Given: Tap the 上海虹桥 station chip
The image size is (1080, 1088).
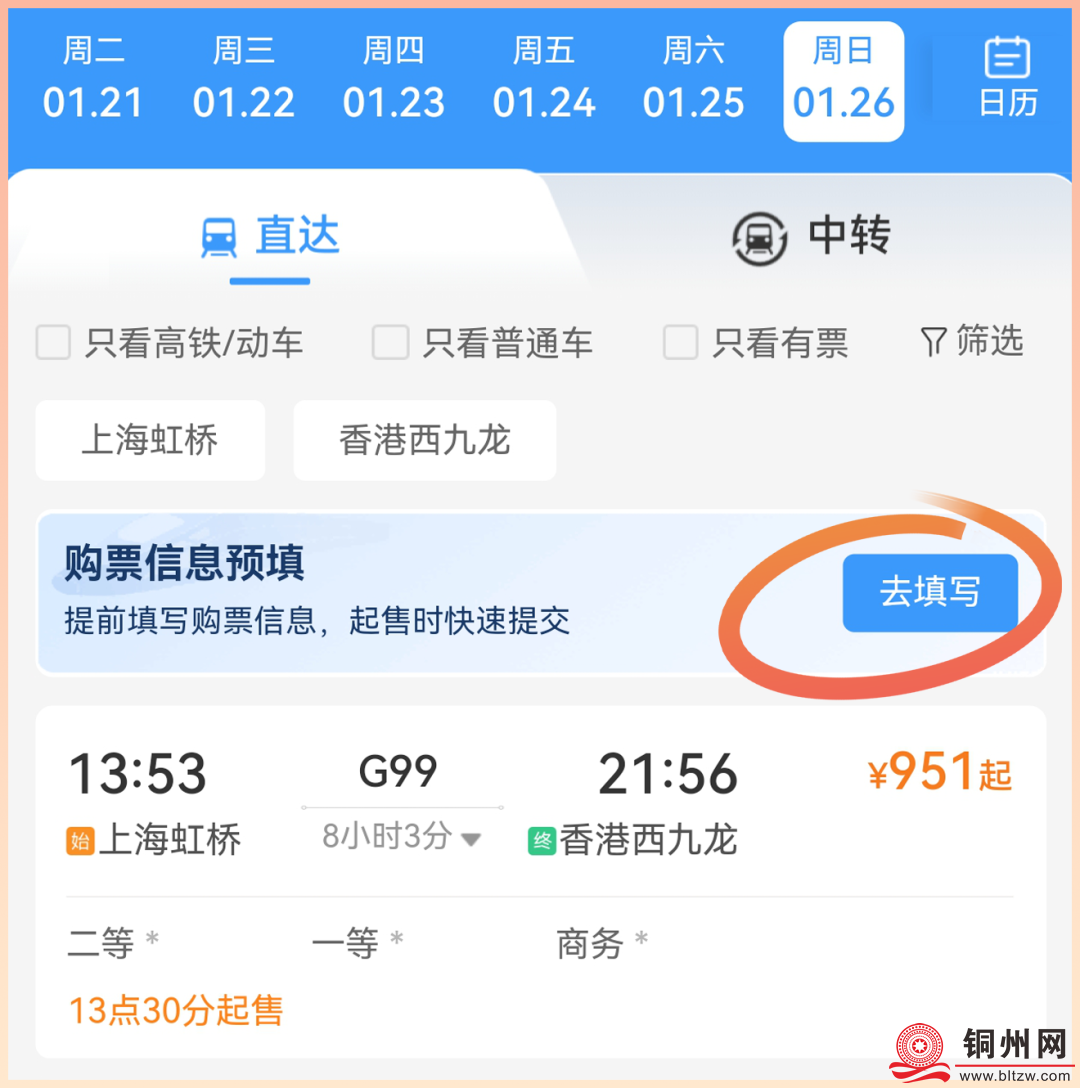Looking at the screenshot, I should tap(150, 440).
